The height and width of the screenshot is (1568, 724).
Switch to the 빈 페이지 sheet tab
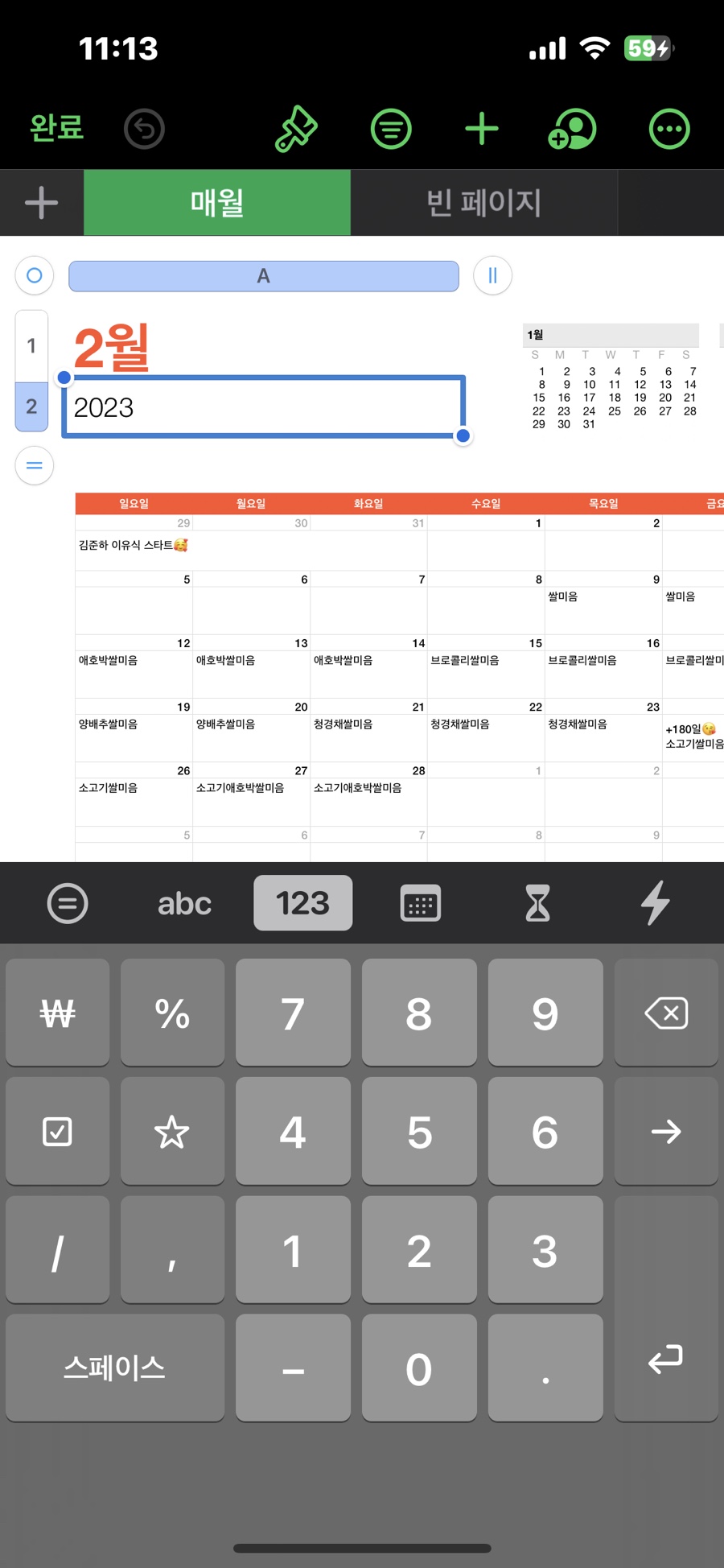483,202
